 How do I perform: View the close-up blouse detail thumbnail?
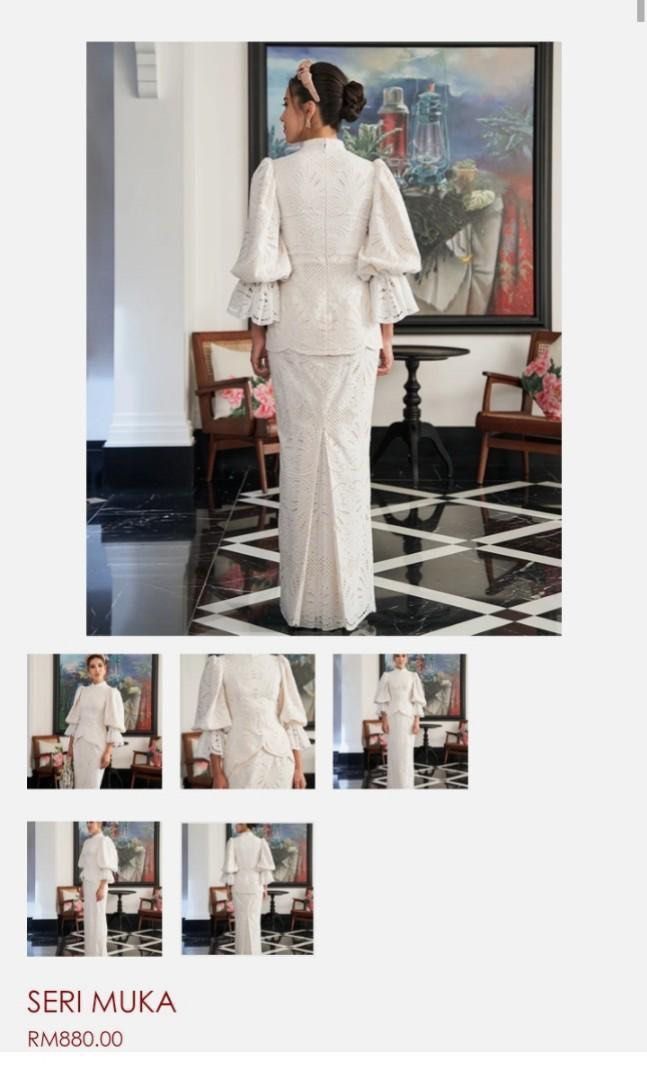(x=247, y=721)
